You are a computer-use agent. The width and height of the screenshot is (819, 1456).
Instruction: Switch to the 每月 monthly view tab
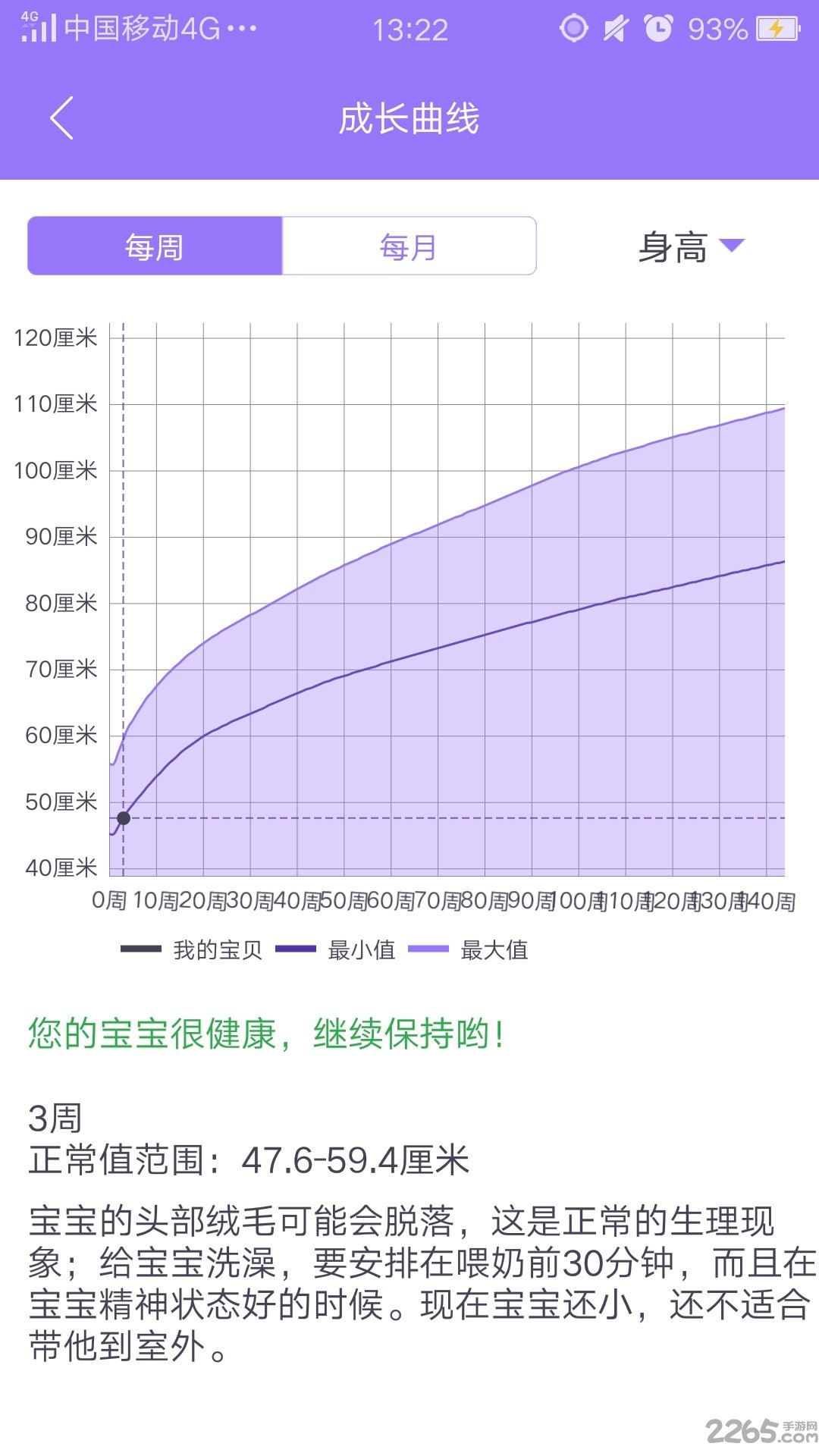409,246
